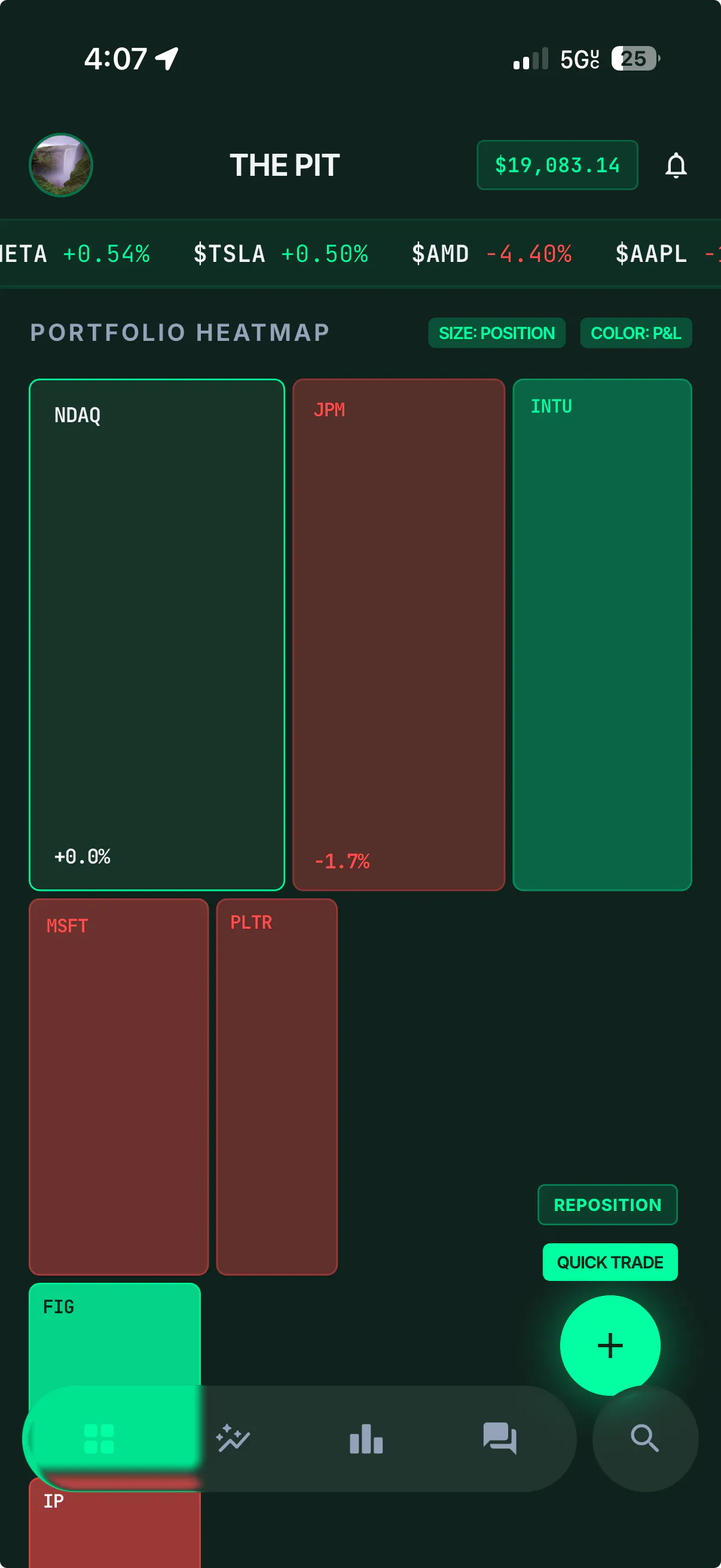Tap the $AMD ticker item

coord(491,254)
